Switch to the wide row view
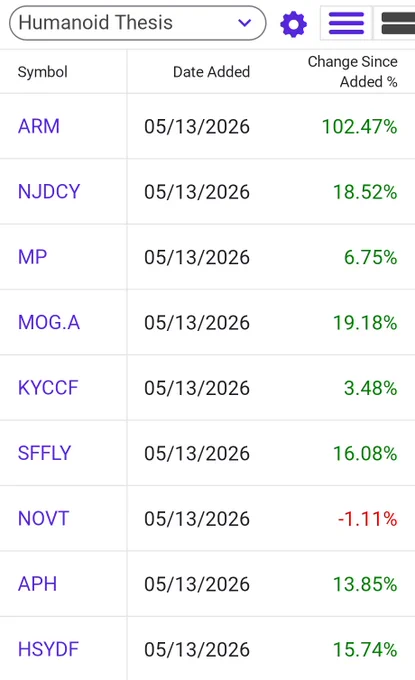This screenshot has width=415, height=680. click(395, 23)
